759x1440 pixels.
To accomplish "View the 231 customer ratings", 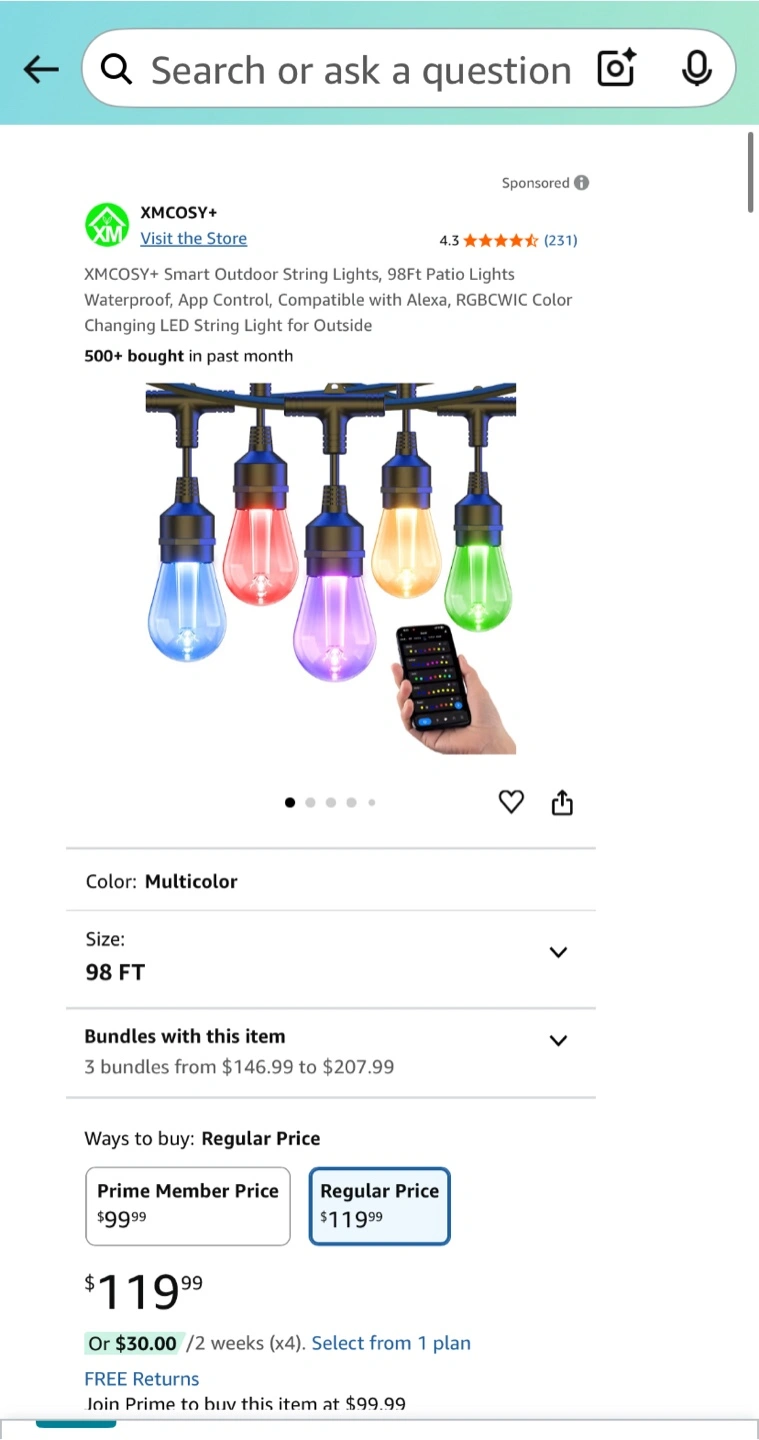I will coord(508,240).
